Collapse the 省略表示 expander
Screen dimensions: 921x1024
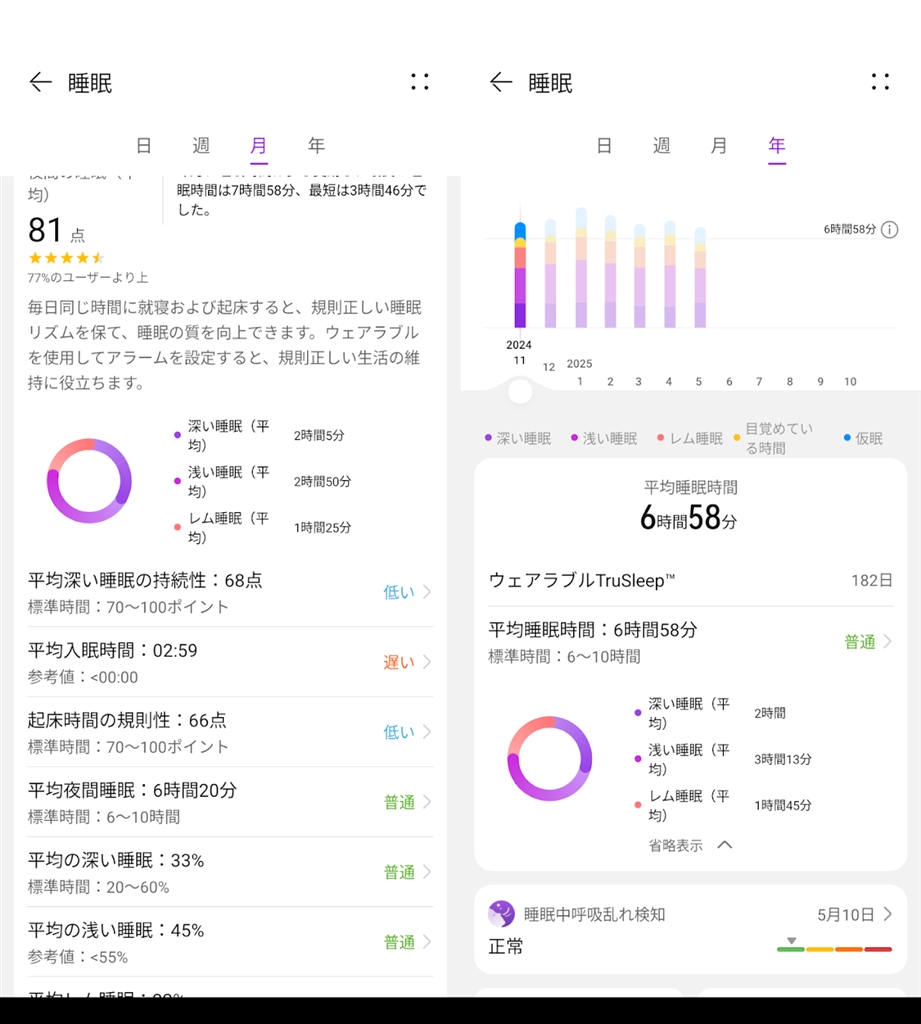(691, 845)
